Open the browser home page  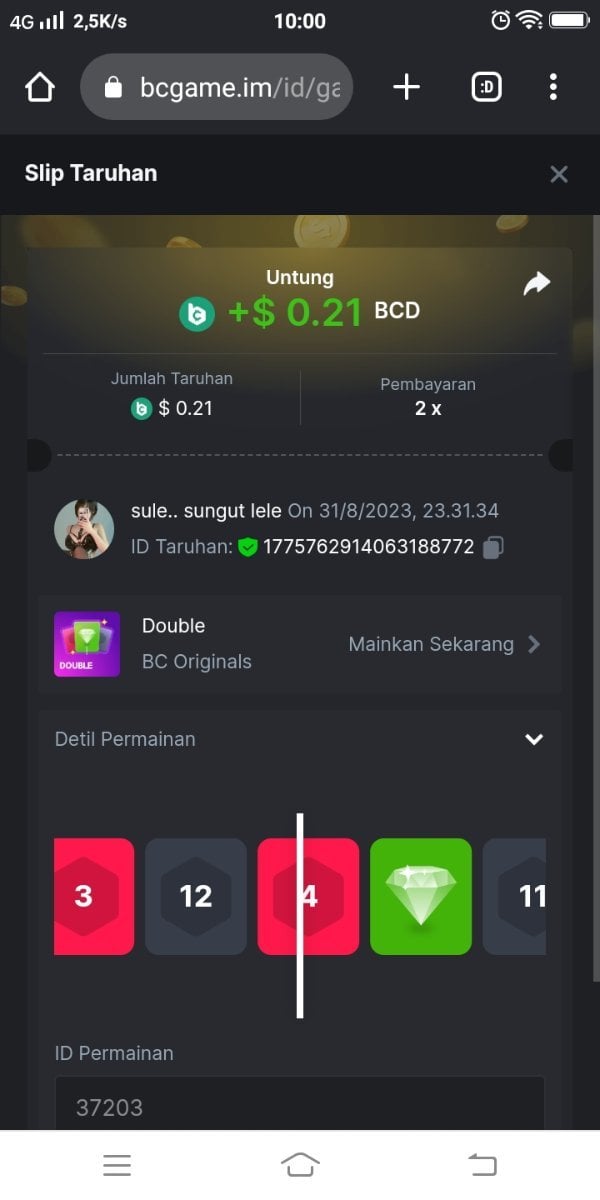pyautogui.click(x=39, y=88)
